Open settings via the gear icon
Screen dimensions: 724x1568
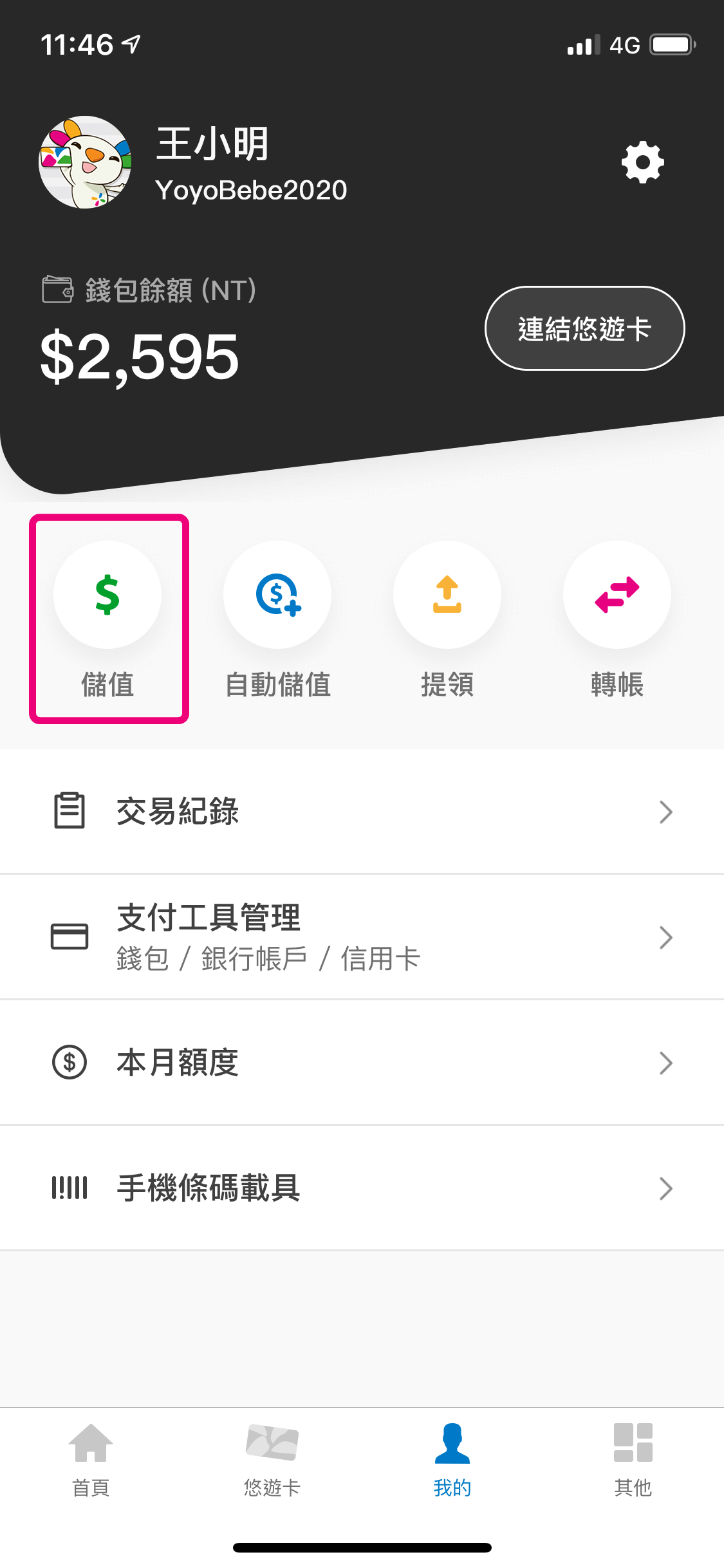tap(642, 163)
